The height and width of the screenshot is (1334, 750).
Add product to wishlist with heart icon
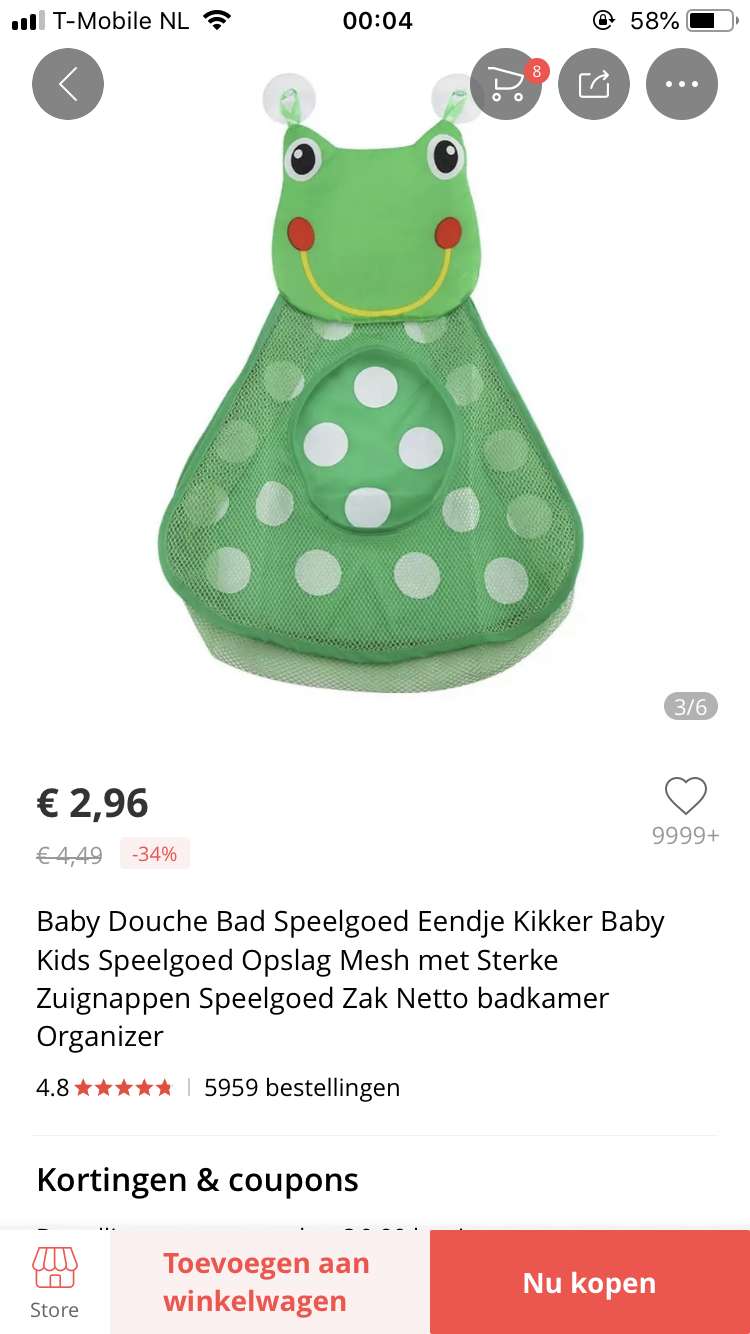pyautogui.click(x=686, y=797)
